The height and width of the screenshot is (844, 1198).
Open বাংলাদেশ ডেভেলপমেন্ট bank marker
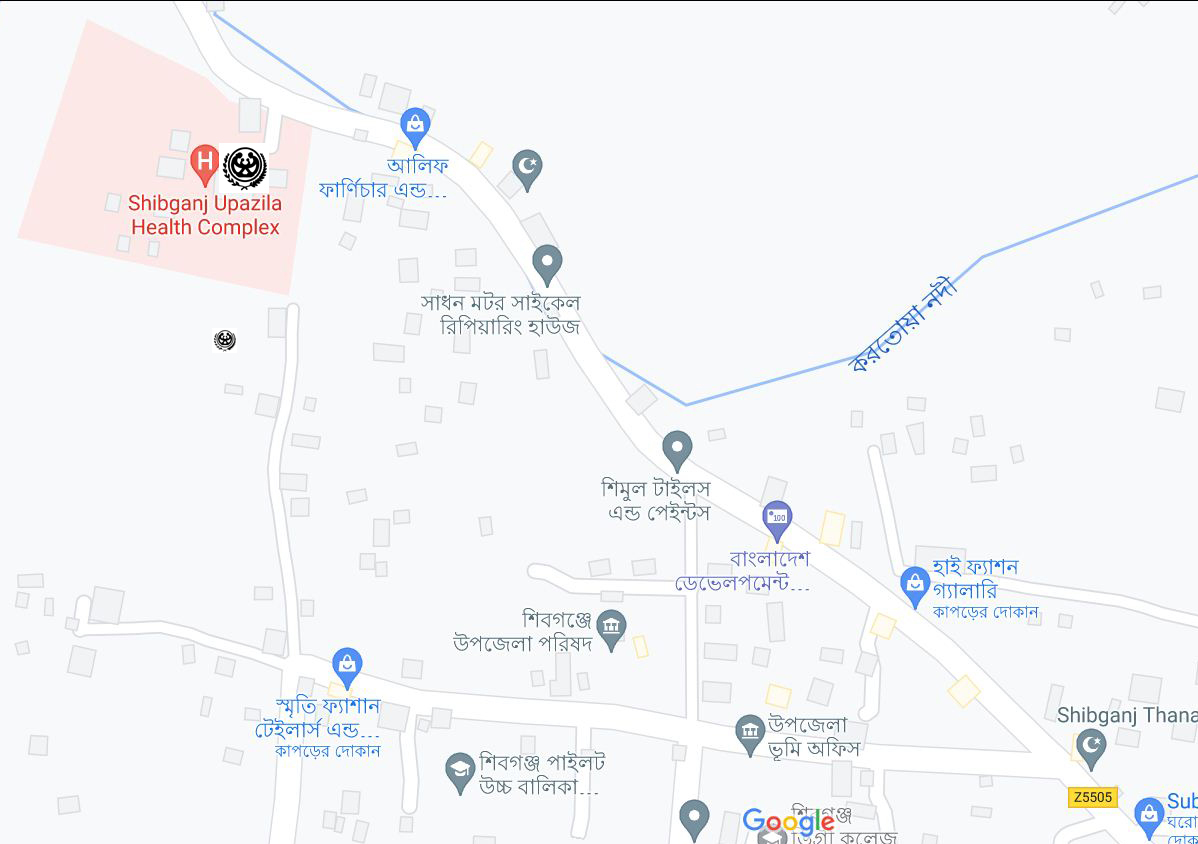click(777, 520)
